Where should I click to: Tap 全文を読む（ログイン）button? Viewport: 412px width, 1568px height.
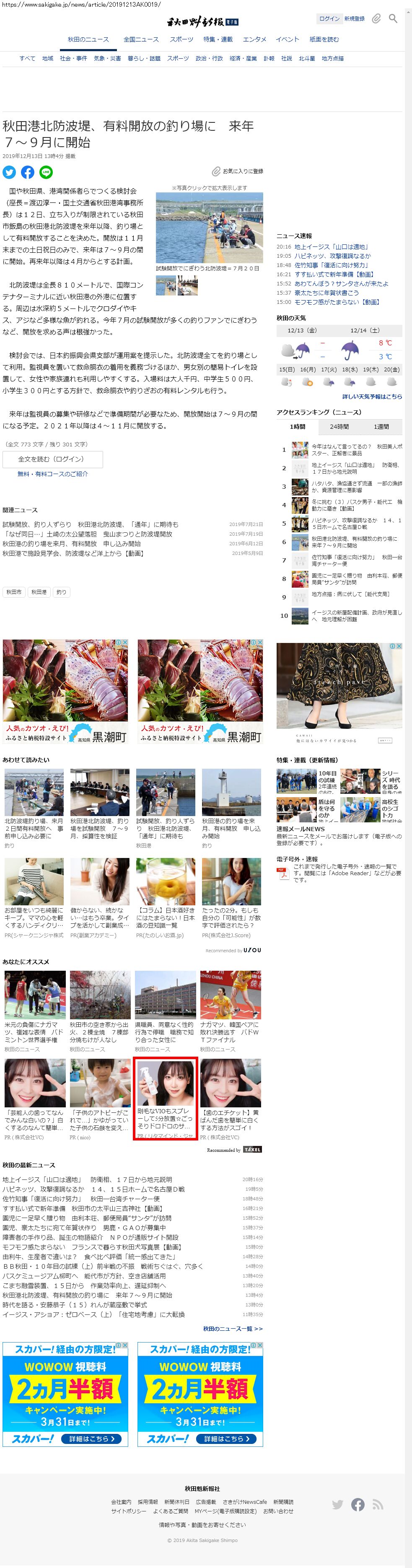[52, 459]
